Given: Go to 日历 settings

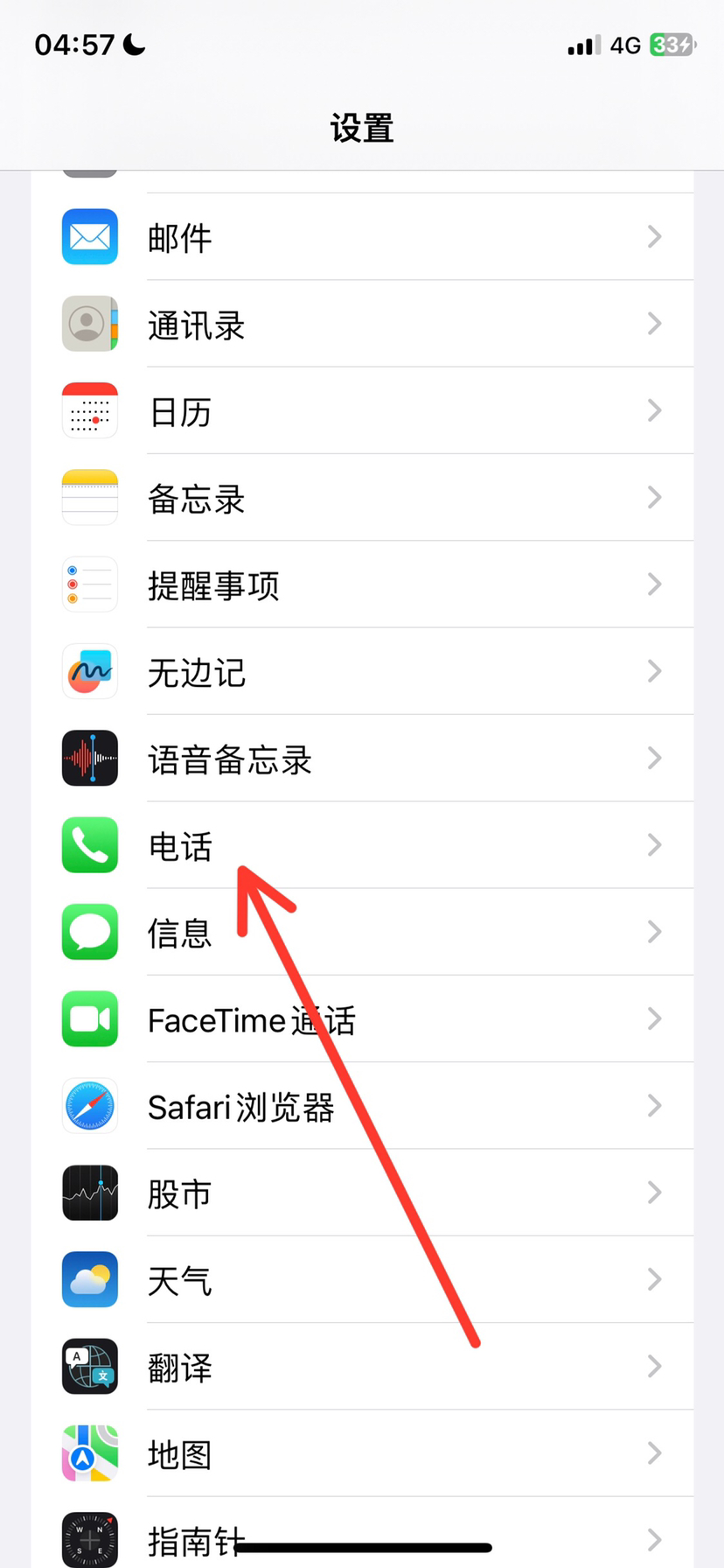Looking at the screenshot, I should [362, 410].
